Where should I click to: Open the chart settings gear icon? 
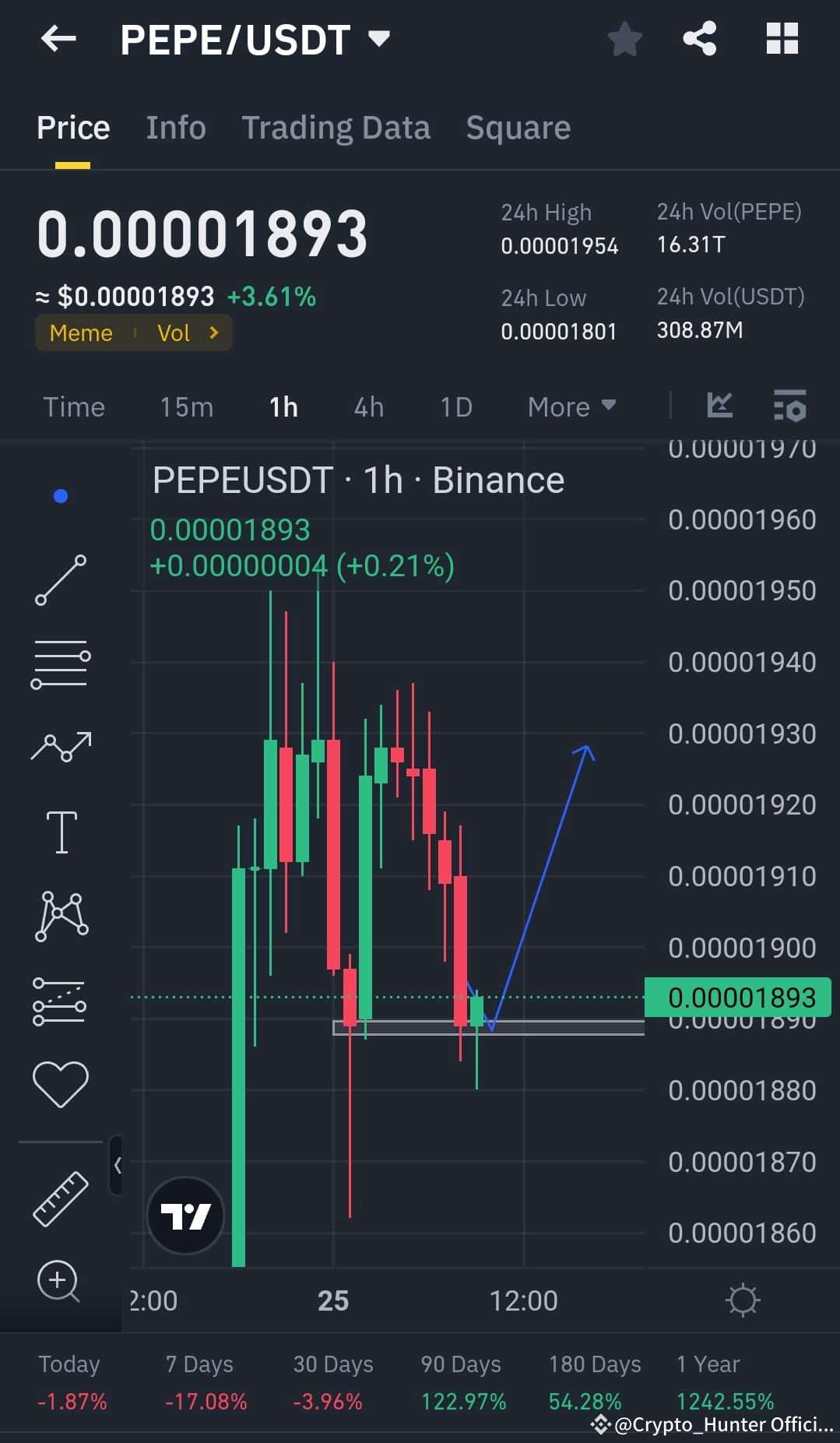tap(791, 405)
